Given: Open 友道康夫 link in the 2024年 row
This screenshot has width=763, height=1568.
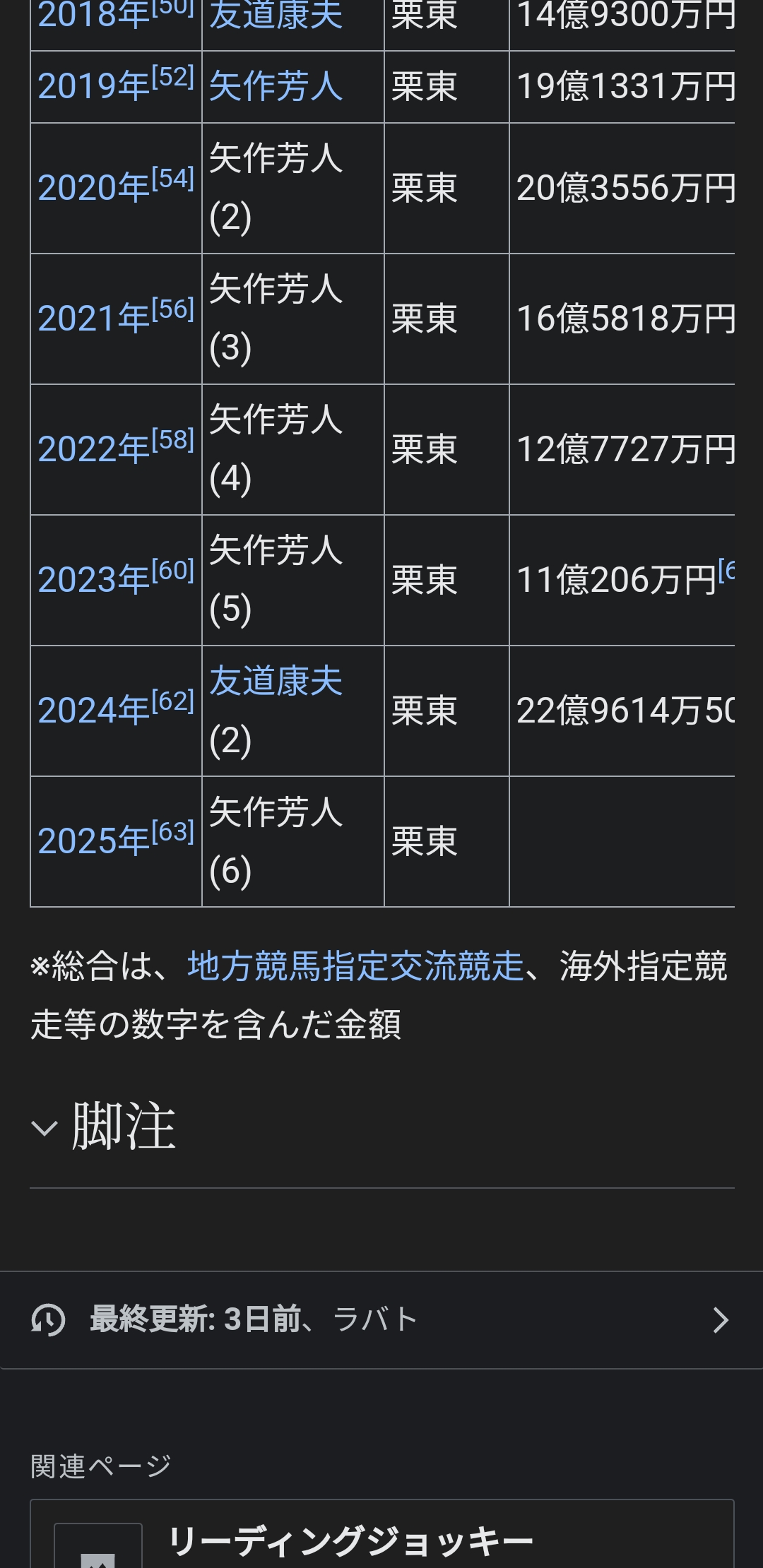Looking at the screenshot, I should click(276, 682).
